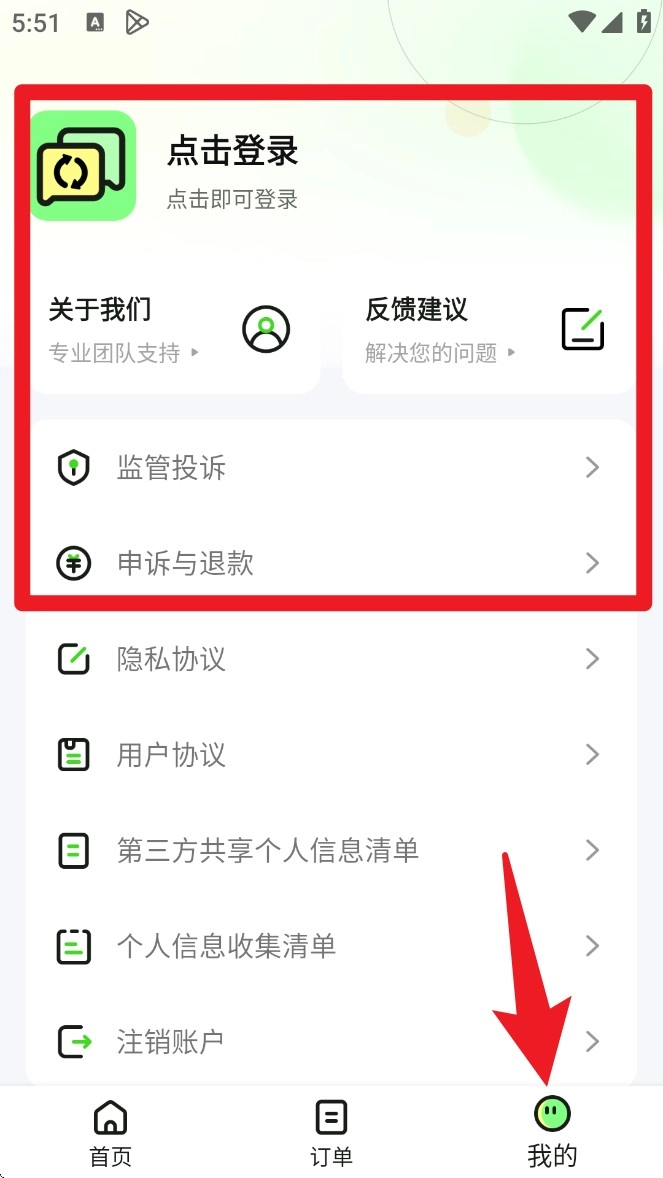663x1178 pixels.
Task: Open 第三方共享个人信息清单
Action: coord(330,851)
